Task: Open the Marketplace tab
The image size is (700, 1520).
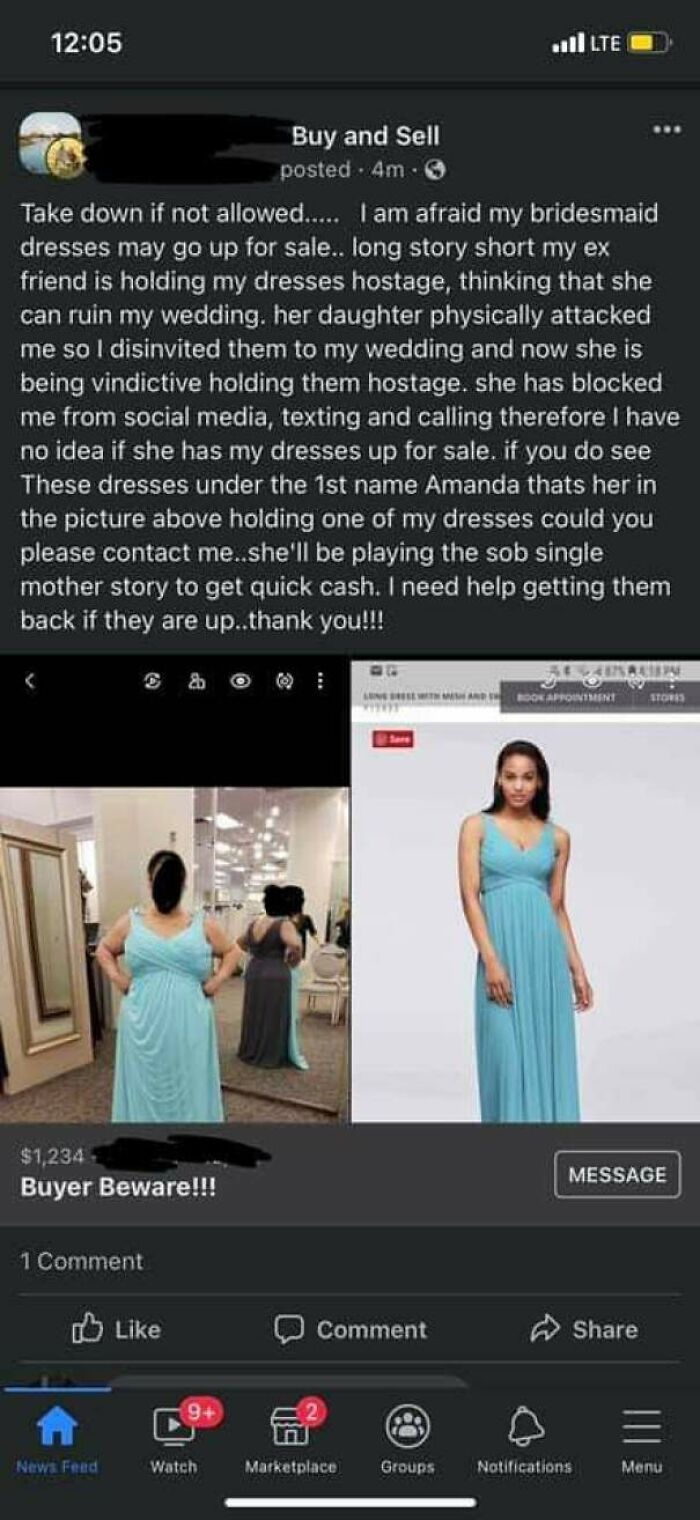Action: [x=290, y=1438]
